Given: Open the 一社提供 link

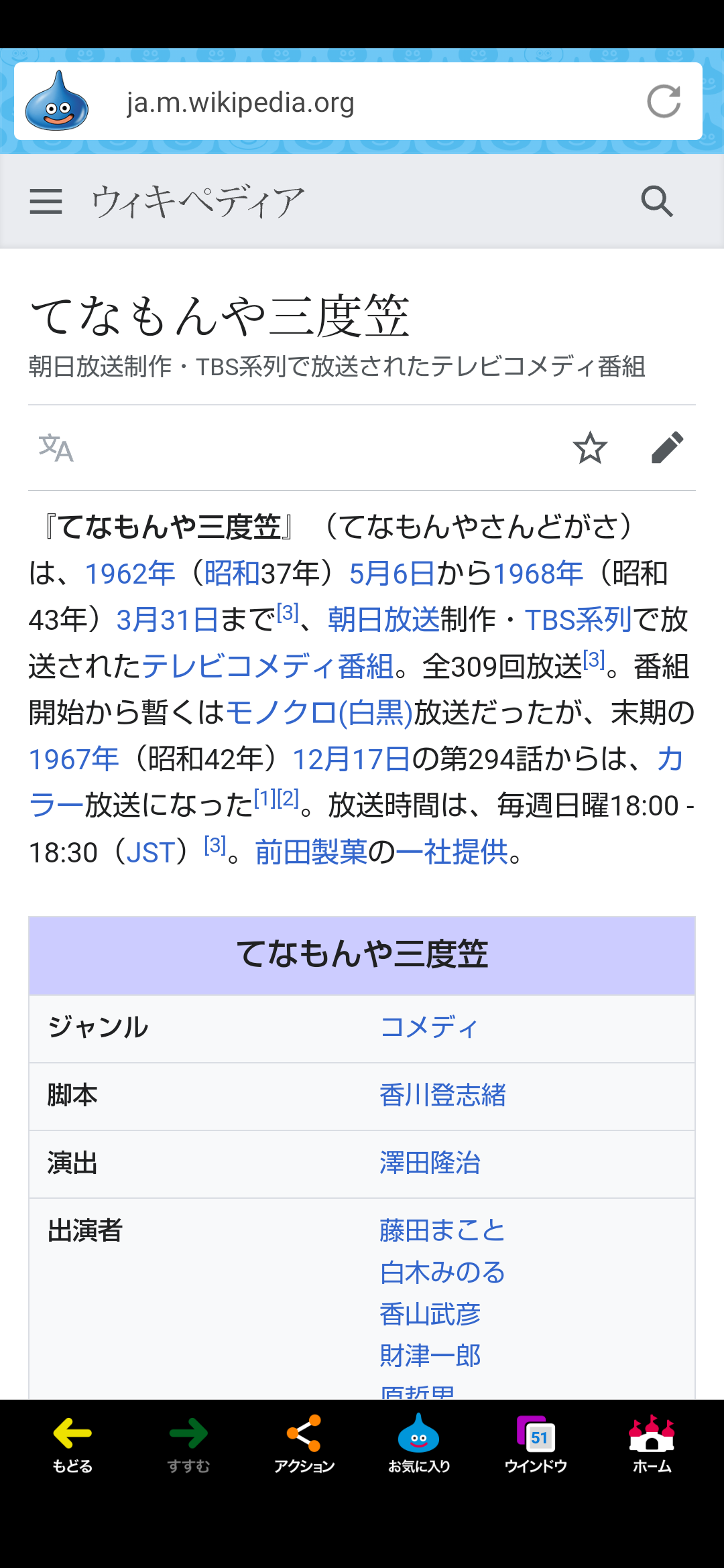Looking at the screenshot, I should pyautogui.click(x=452, y=853).
